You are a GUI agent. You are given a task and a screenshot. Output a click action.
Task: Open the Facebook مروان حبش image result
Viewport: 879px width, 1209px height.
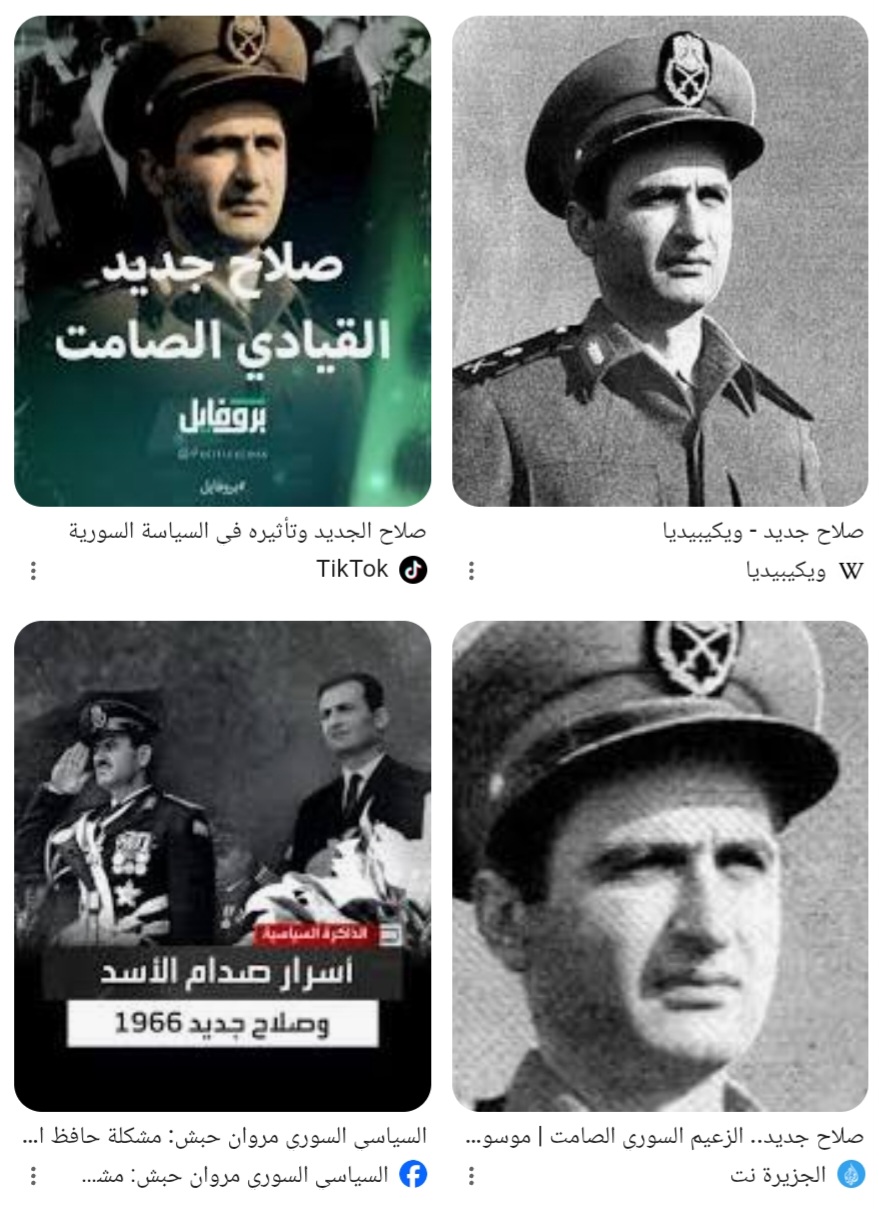click(222, 866)
